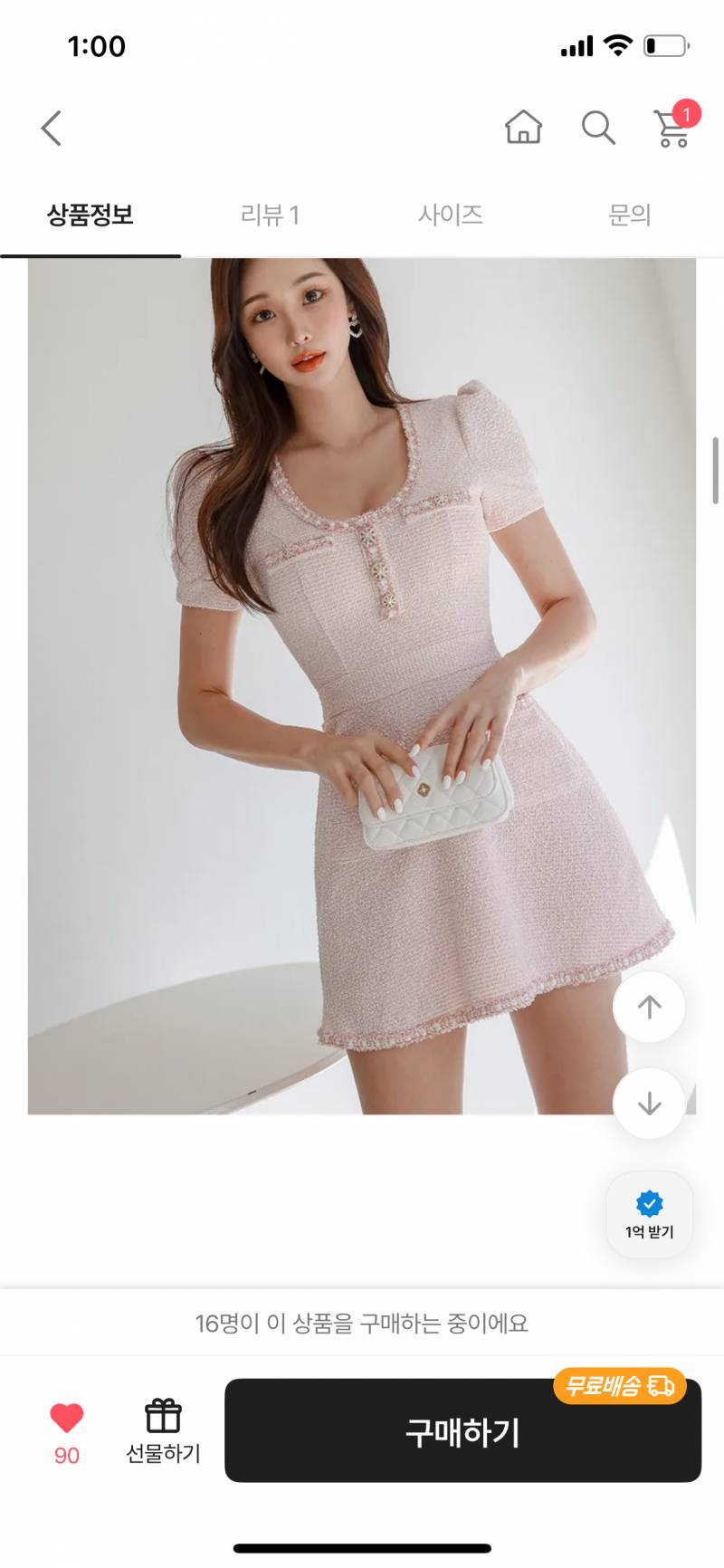Open the search magnifier icon

click(x=598, y=128)
